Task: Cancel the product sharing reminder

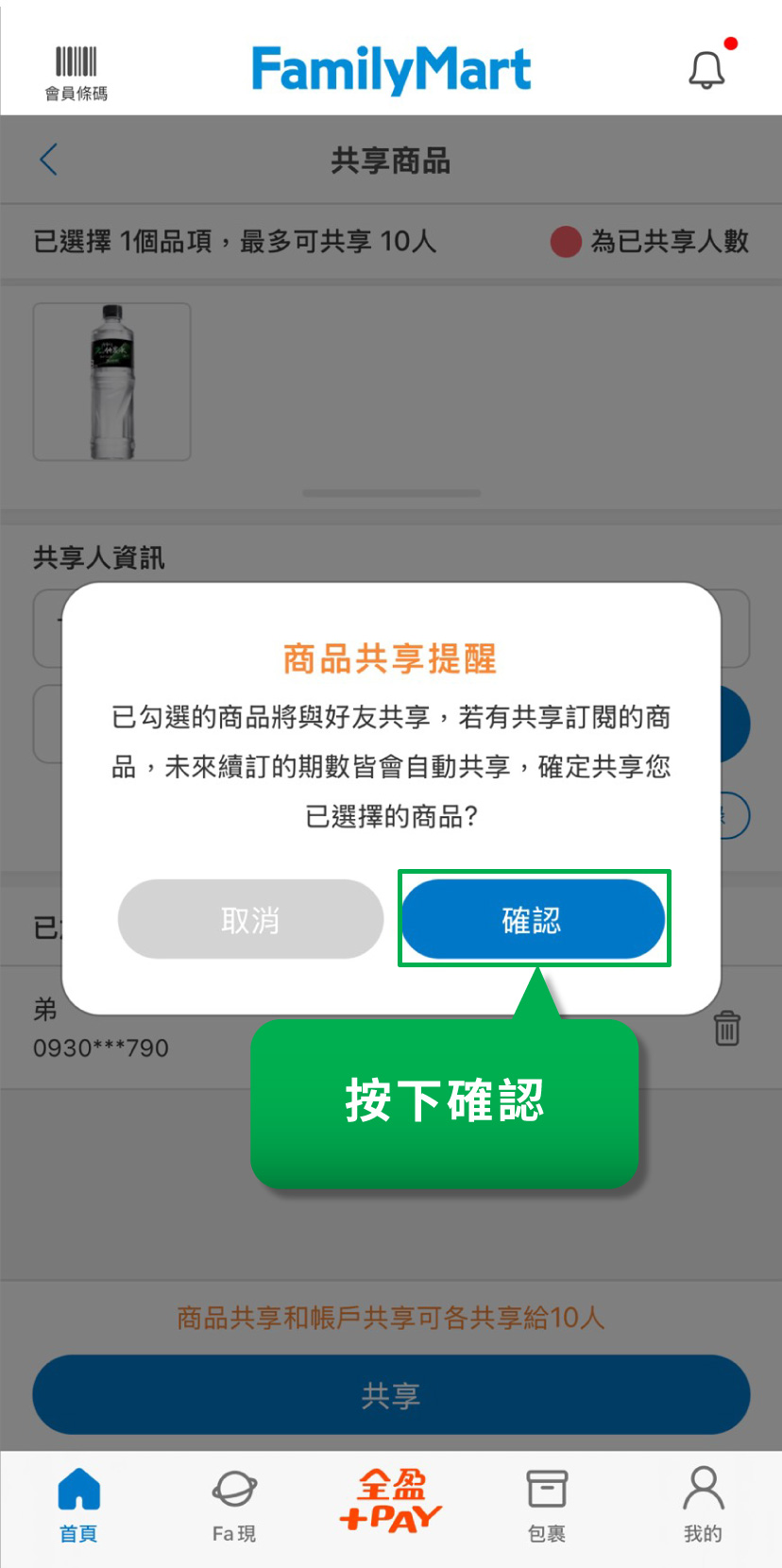Action: [250, 919]
